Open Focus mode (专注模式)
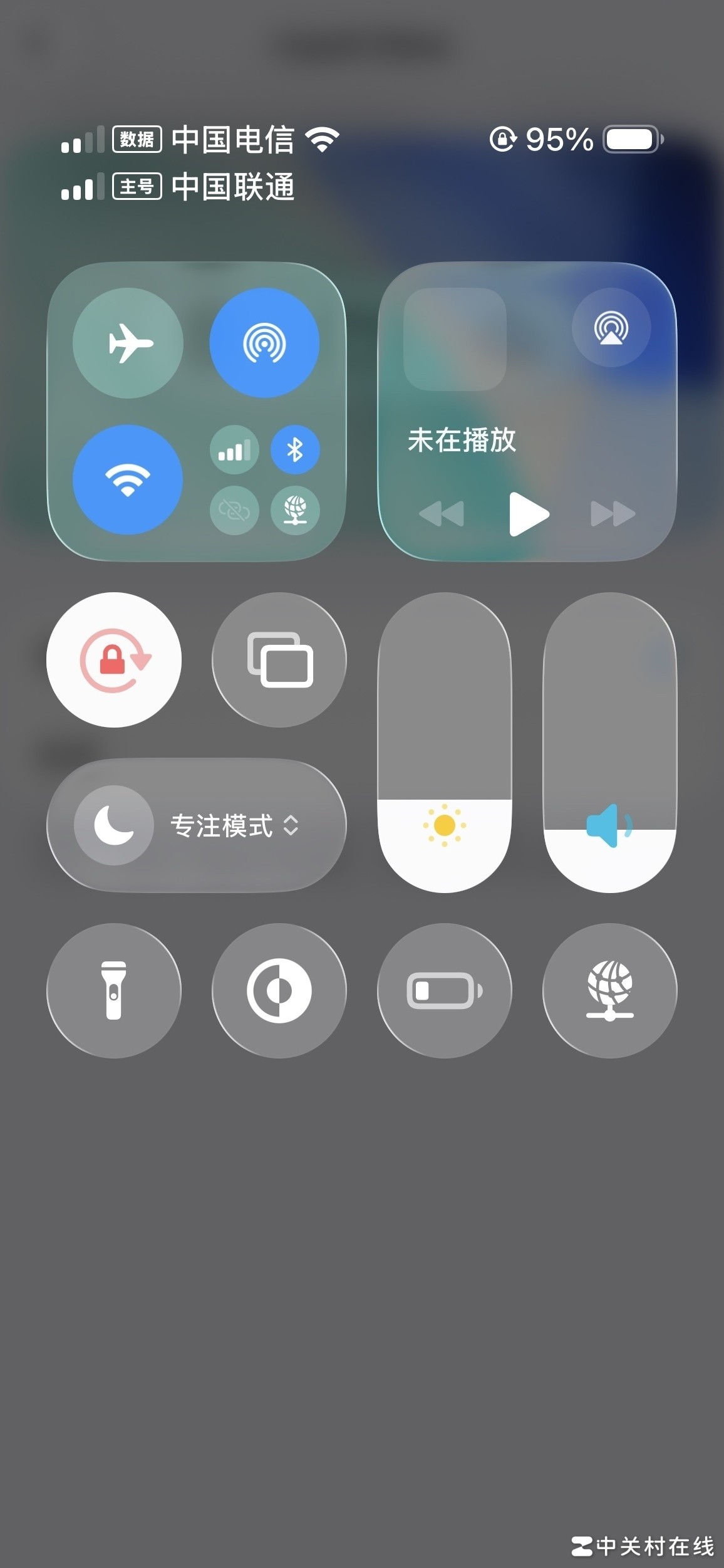The width and height of the screenshot is (724, 1568). pos(197,825)
